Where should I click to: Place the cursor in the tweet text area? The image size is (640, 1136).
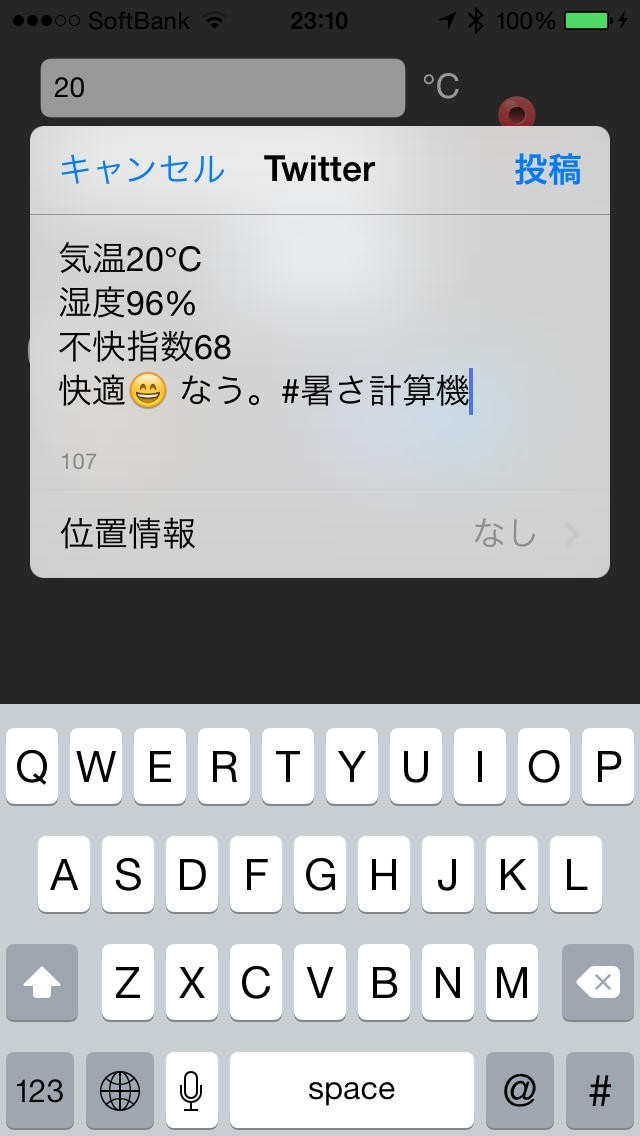pyautogui.click(x=320, y=330)
